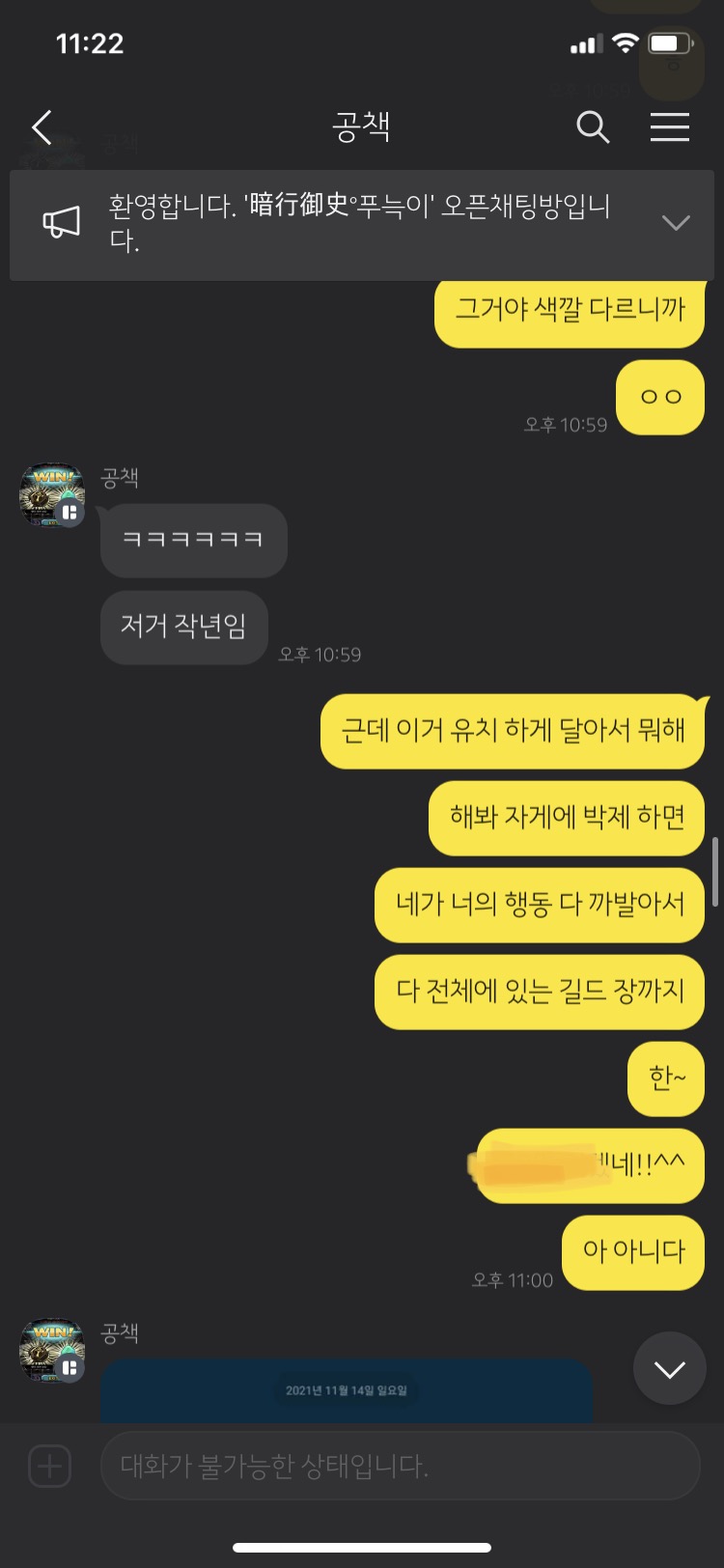Open 공책's profile picture beside the image

coord(52,1350)
